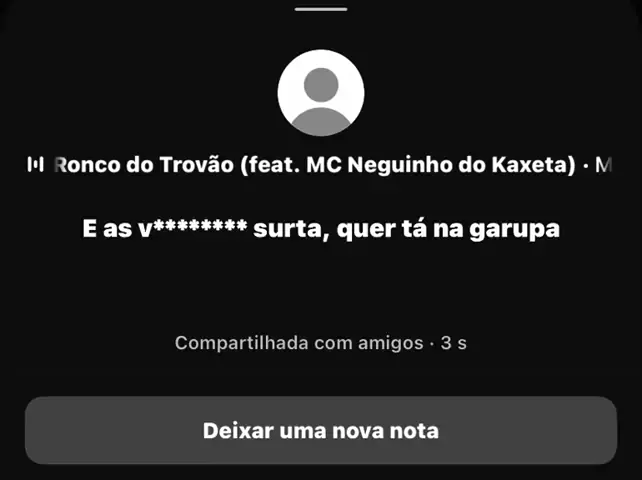The height and width of the screenshot is (480, 642).
Task: Tap the sheet's top drag handle
Action: [321, 9]
